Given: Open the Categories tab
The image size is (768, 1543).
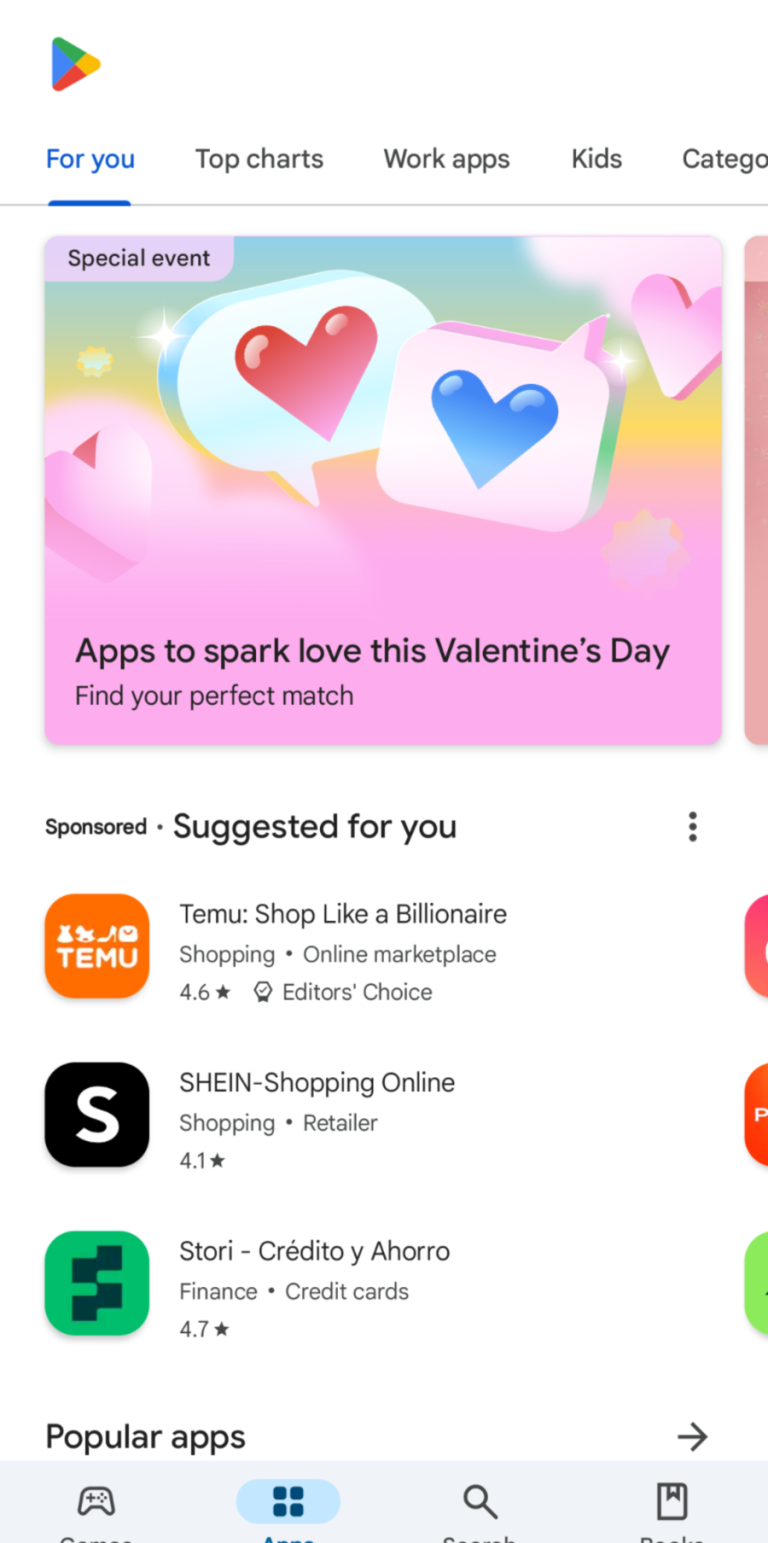Looking at the screenshot, I should [724, 159].
